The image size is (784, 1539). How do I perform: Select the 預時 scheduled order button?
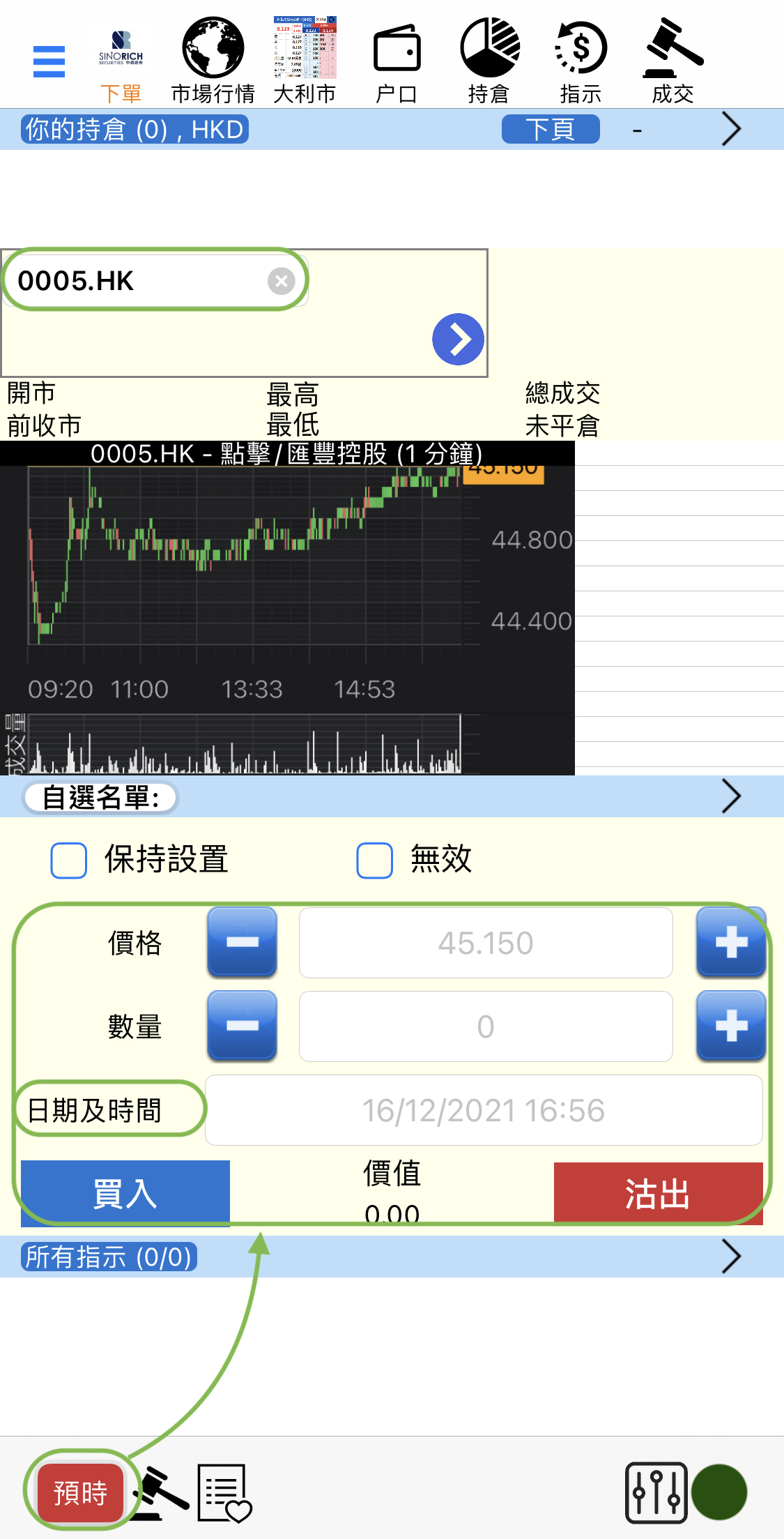point(81,1492)
